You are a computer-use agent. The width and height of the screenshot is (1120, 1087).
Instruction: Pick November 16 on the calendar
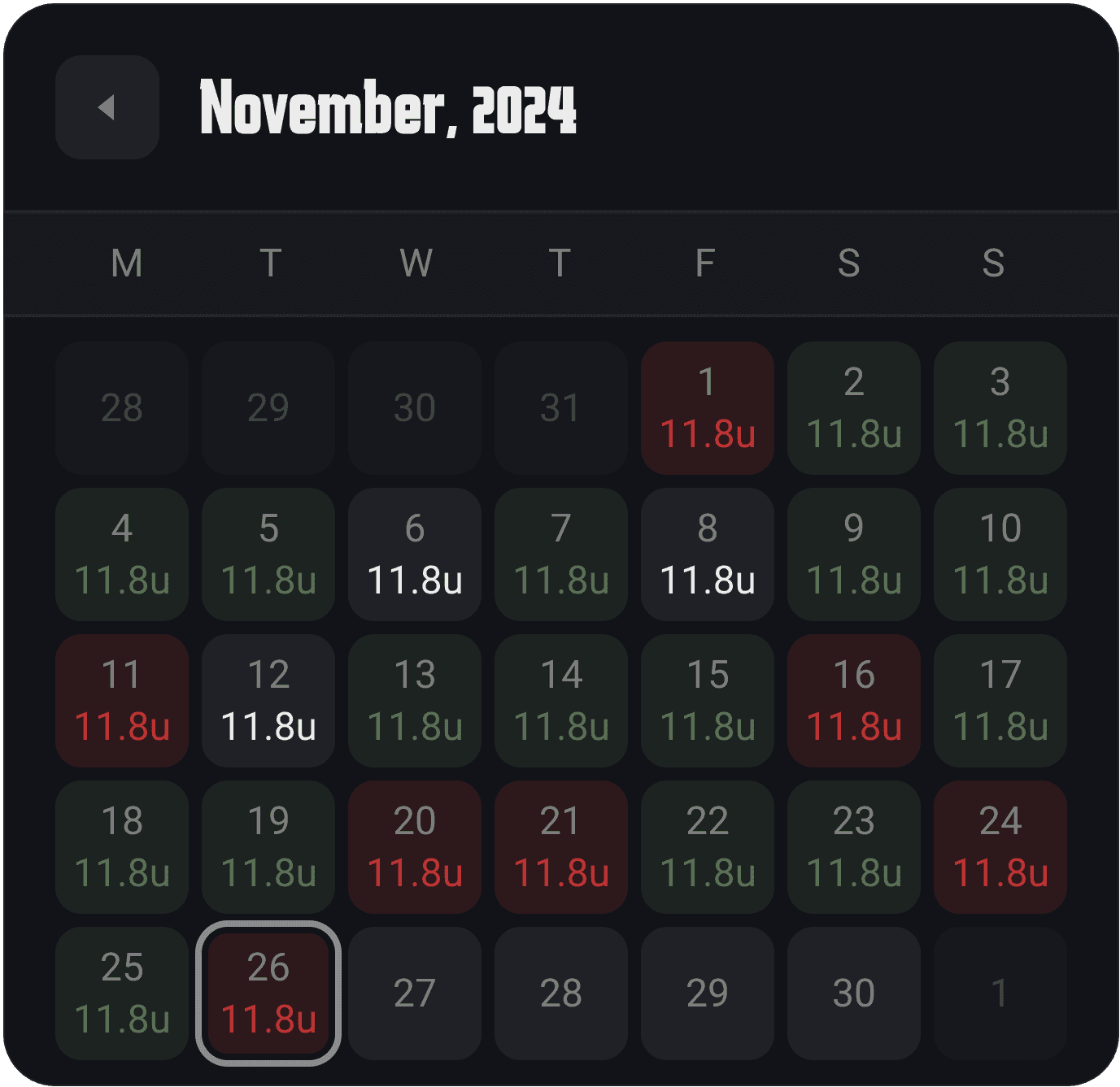(853, 700)
